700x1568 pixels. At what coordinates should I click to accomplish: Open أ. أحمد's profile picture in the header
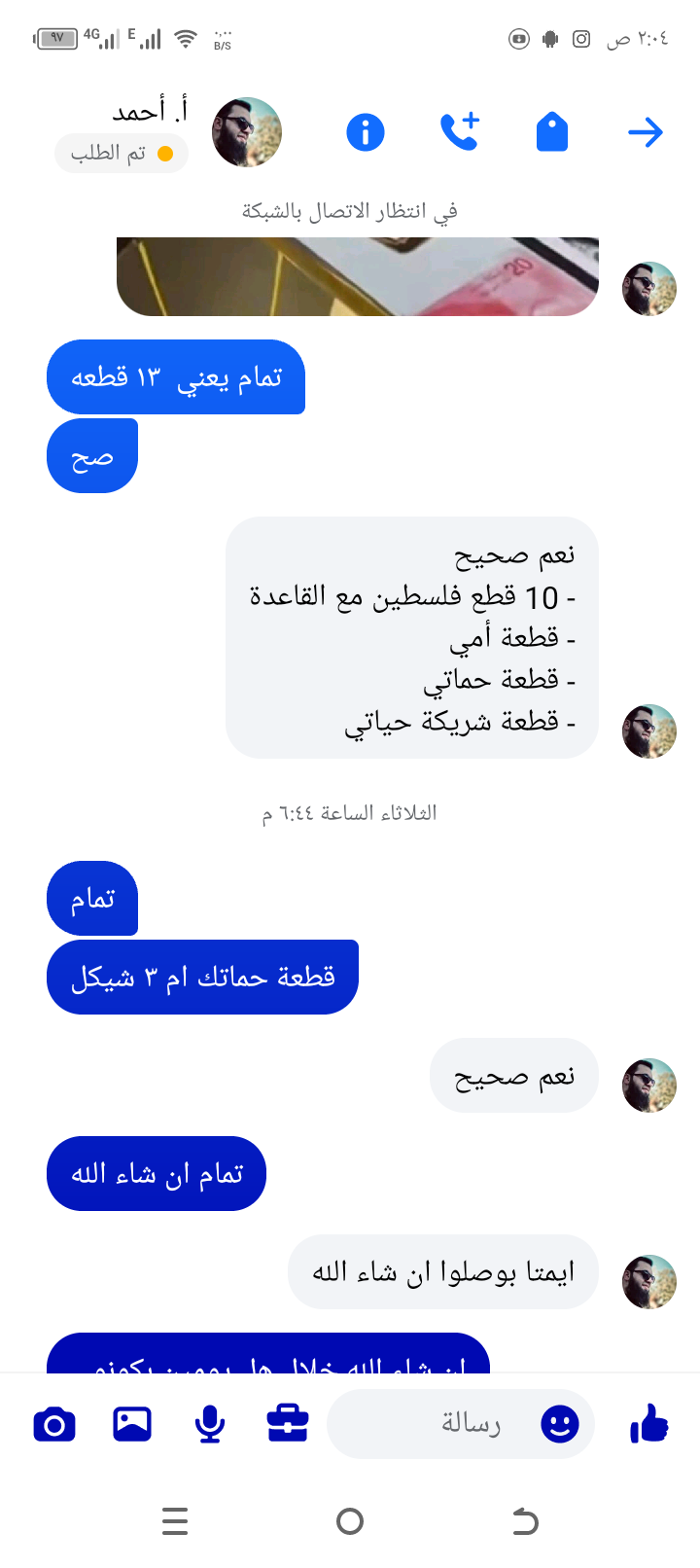pos(247,132)
